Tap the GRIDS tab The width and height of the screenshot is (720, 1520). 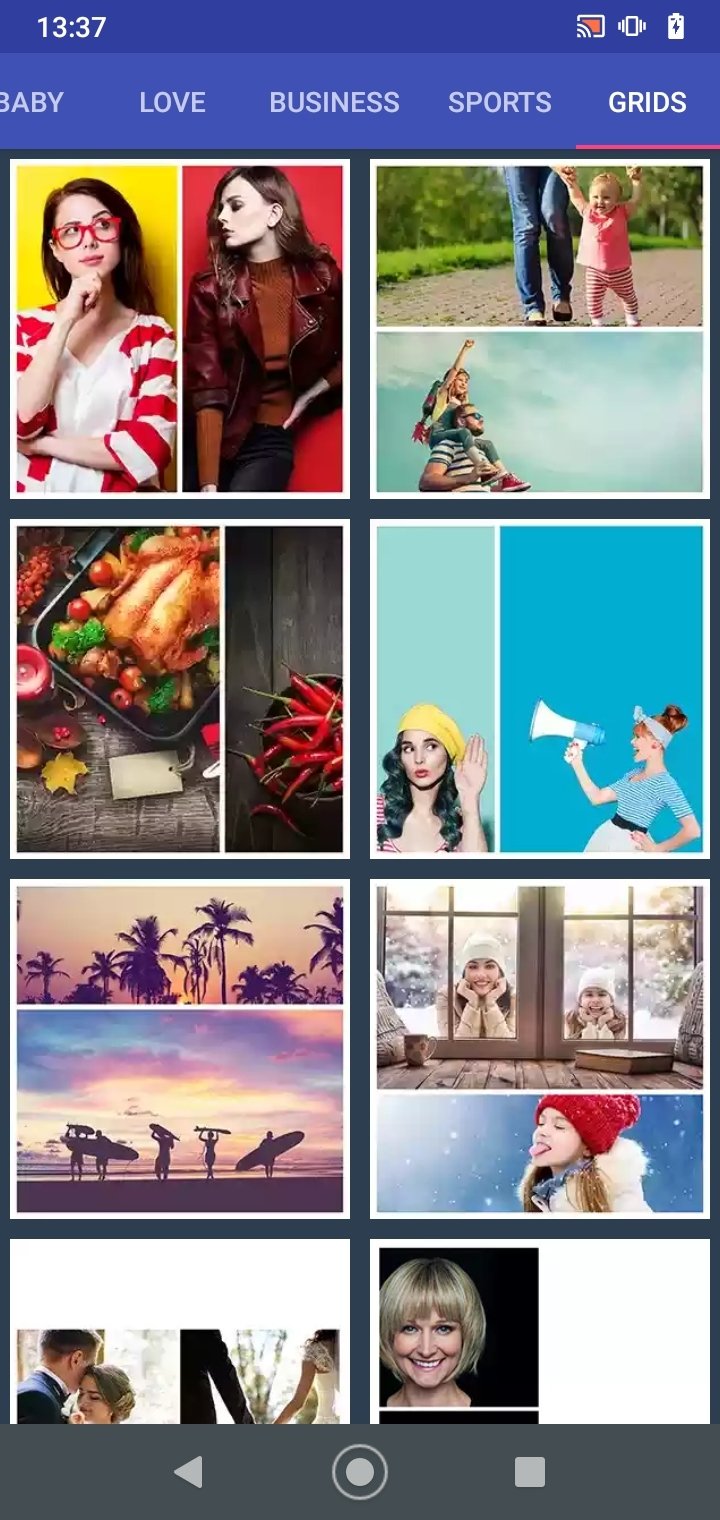tap(647, 102)
